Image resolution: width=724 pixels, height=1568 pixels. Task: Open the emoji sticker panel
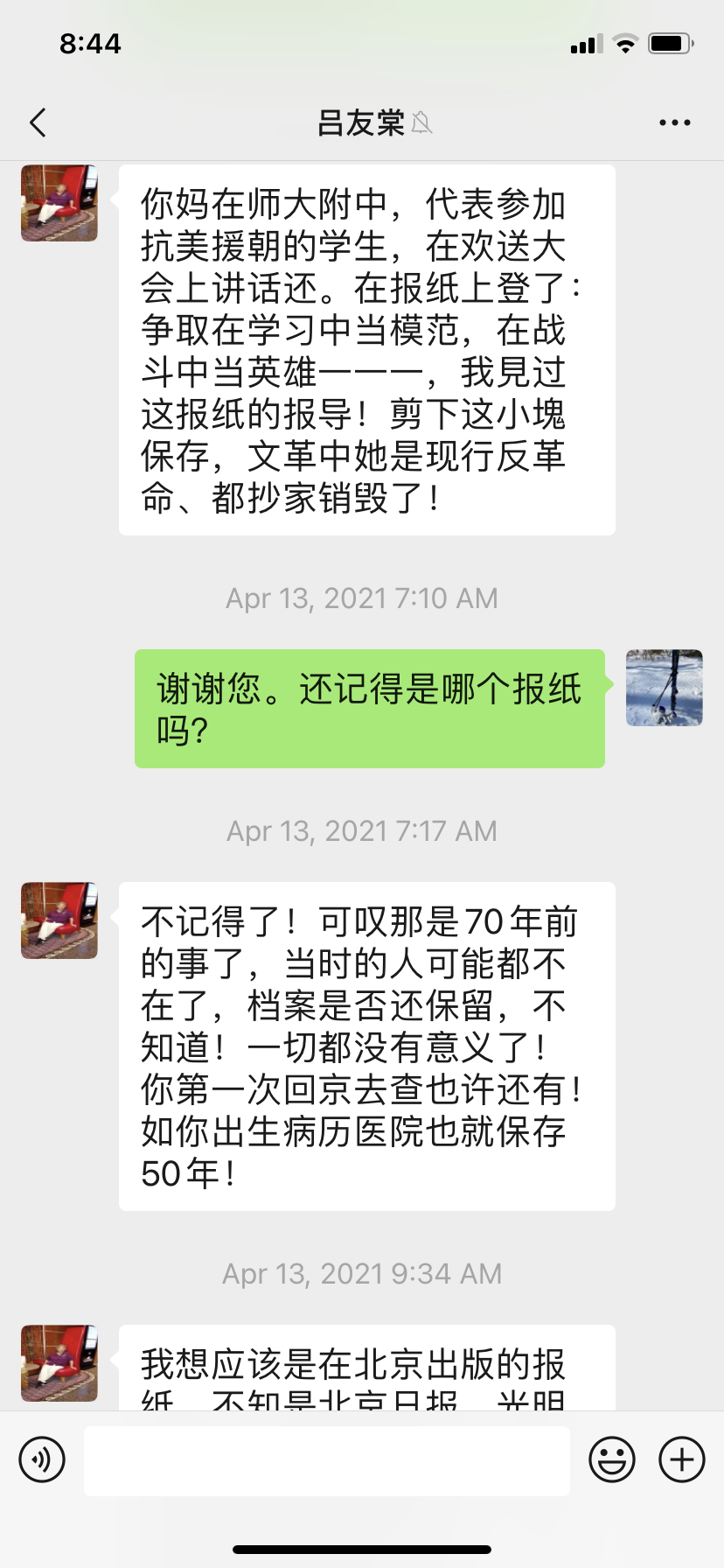(611, 1459)
